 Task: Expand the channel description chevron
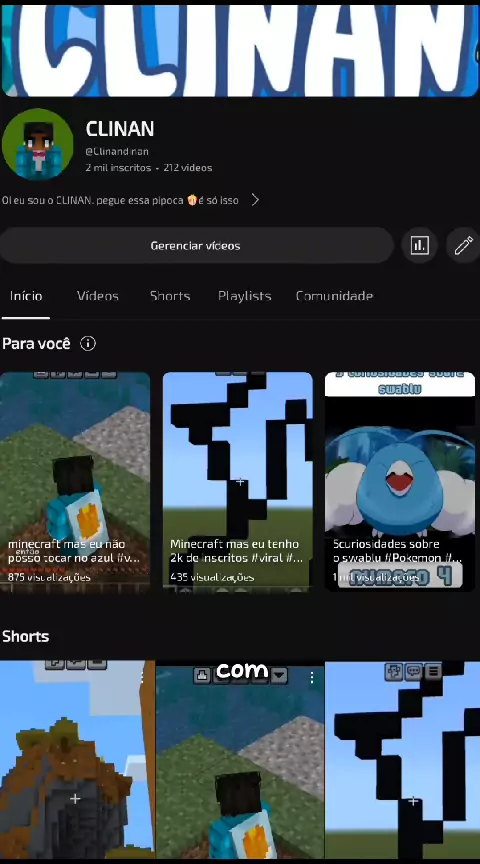pyautogui.click(x=255, y=200)
